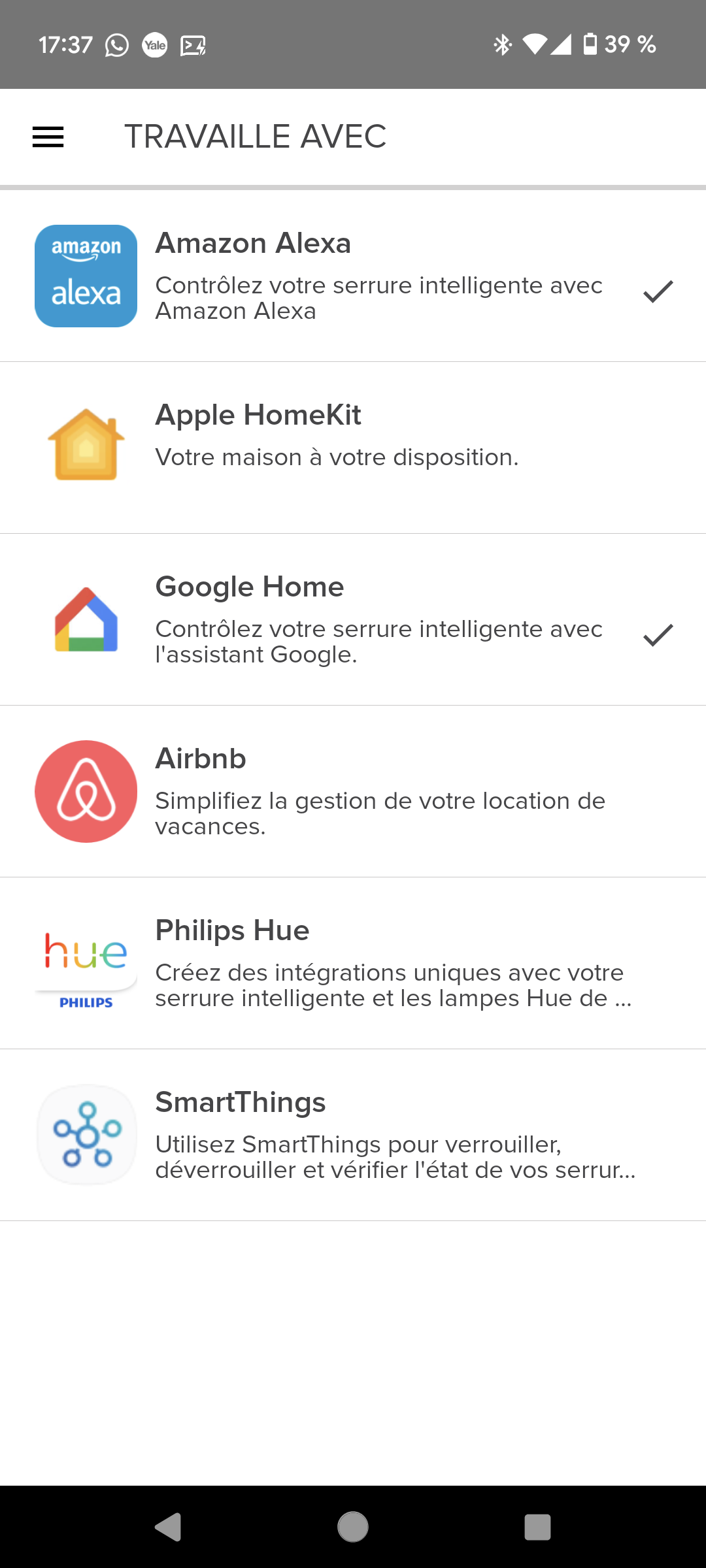Tap the SmartThings row

[x=353, y=1135]
